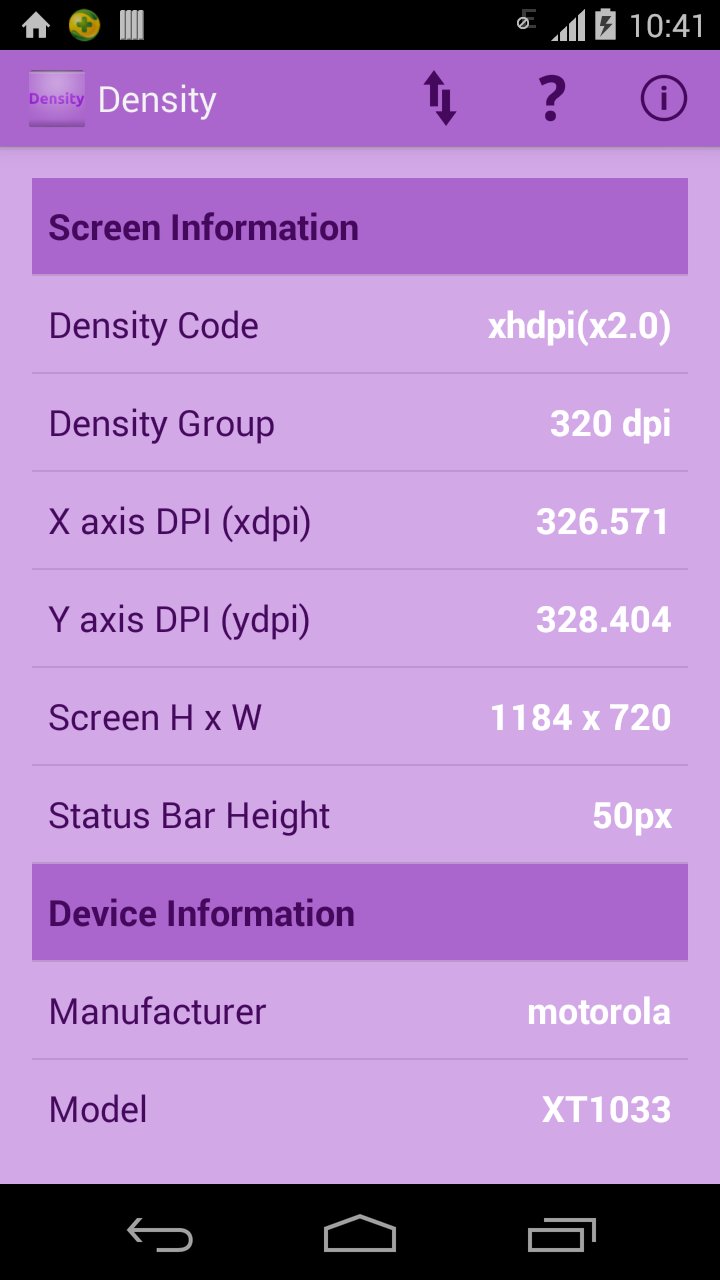Select the Device Information header
The height and width of the screenshot is (1280, 720).
click(360, 912)
